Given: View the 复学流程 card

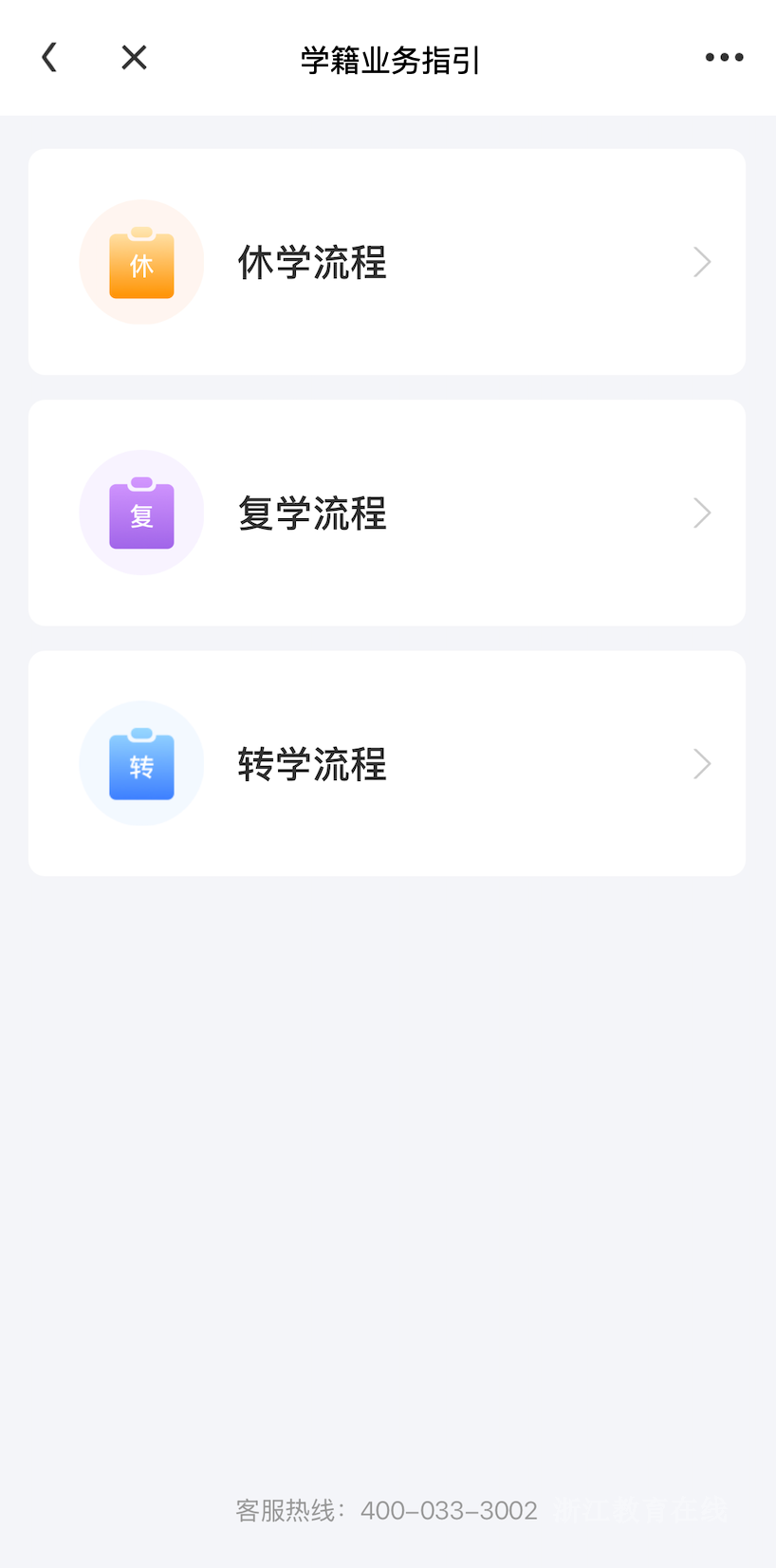Looking at the screenshot, I should tap(387, 513).
